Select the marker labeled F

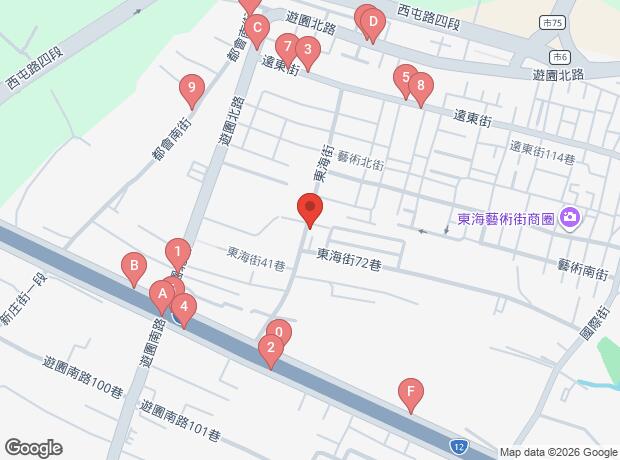click(x=408, y=392)
